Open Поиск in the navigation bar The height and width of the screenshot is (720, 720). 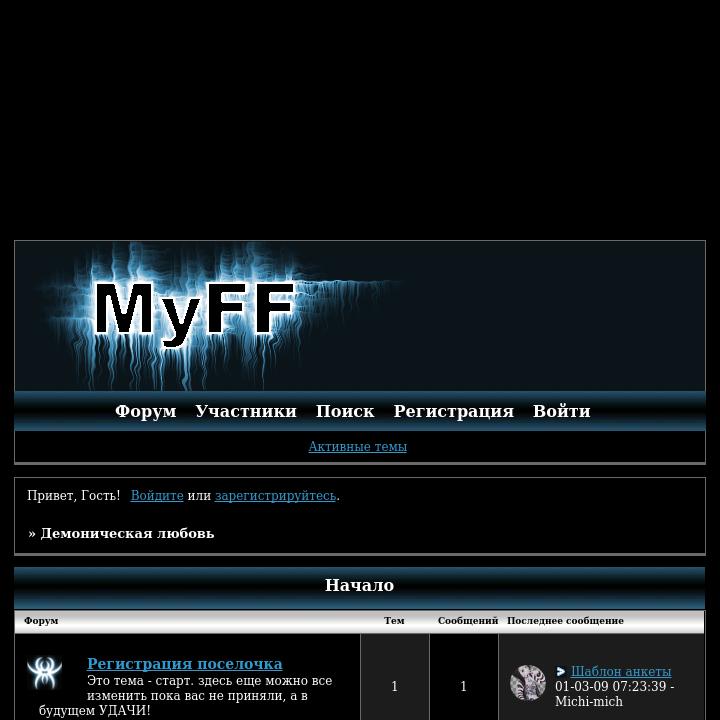(345, 411)
